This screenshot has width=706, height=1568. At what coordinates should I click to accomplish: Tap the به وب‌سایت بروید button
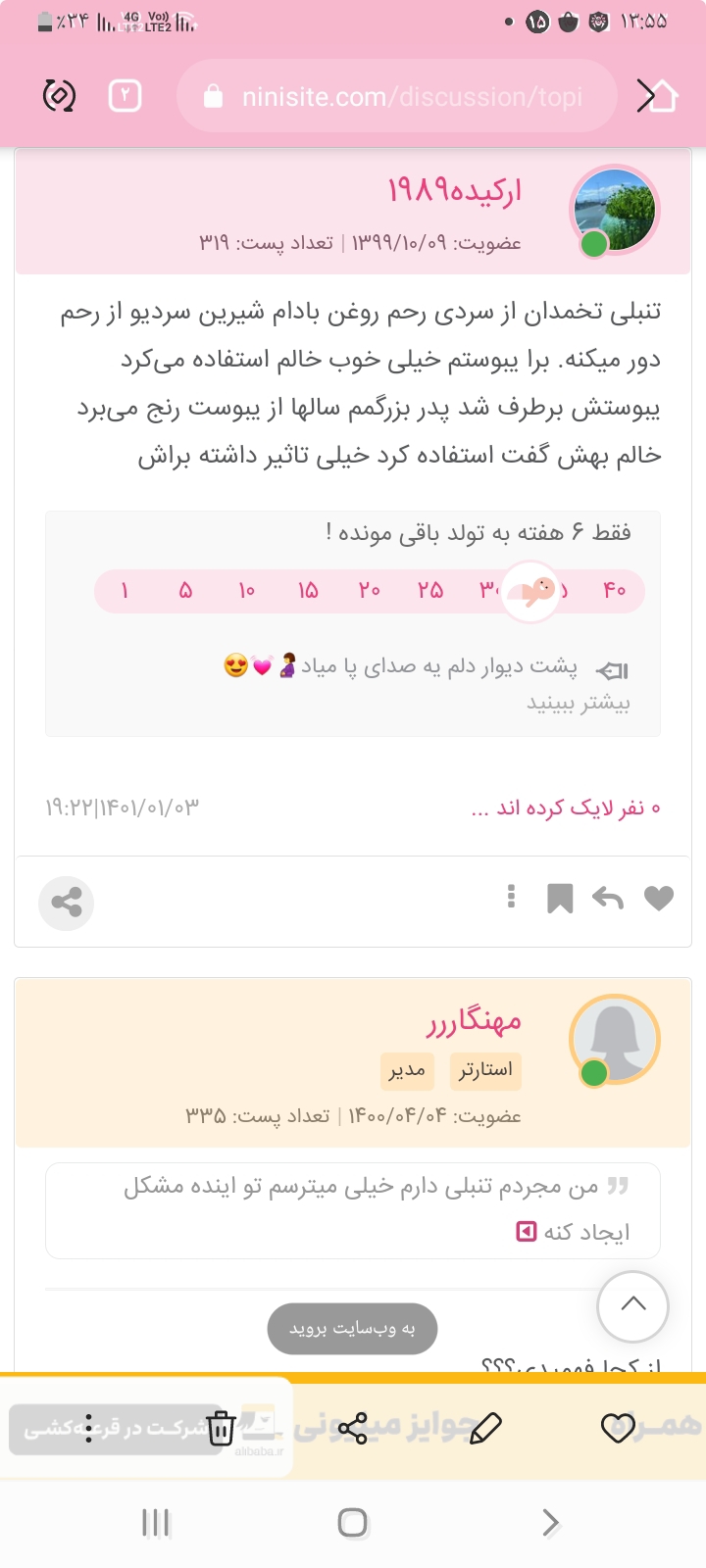(x=352, y=1329)
